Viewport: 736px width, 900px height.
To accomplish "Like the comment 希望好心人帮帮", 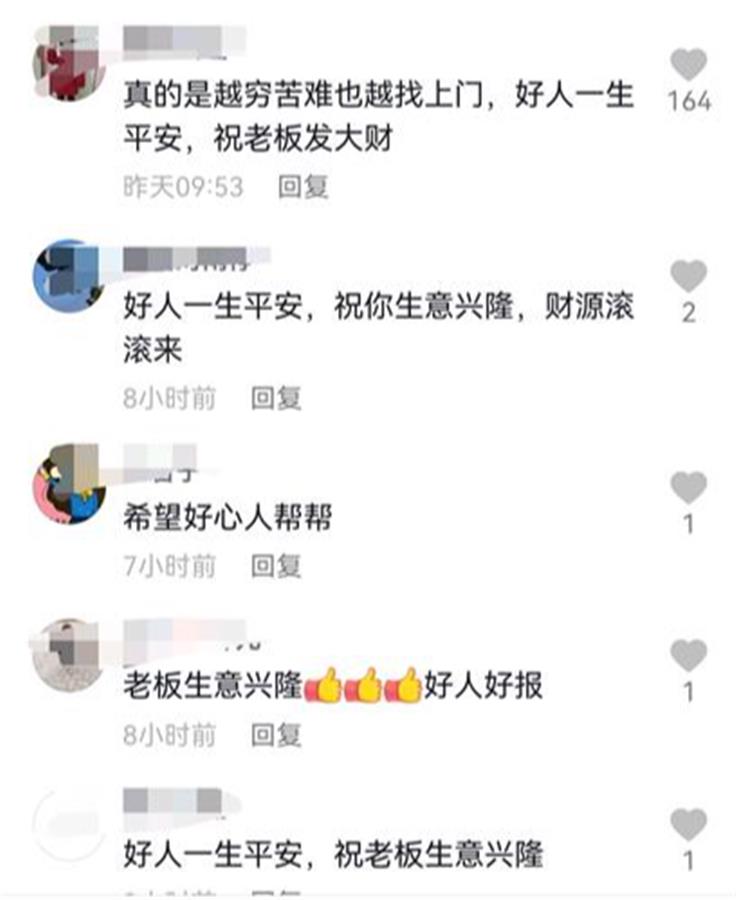I will (x=688, y=488).
